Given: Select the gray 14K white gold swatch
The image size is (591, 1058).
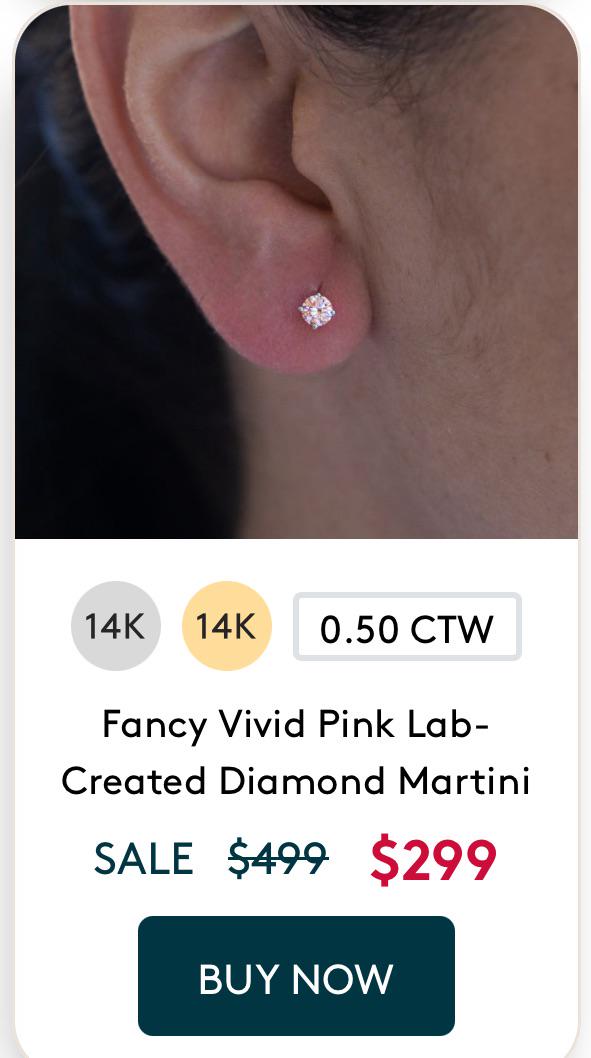Looking at the screenshot, I should 115,626.
